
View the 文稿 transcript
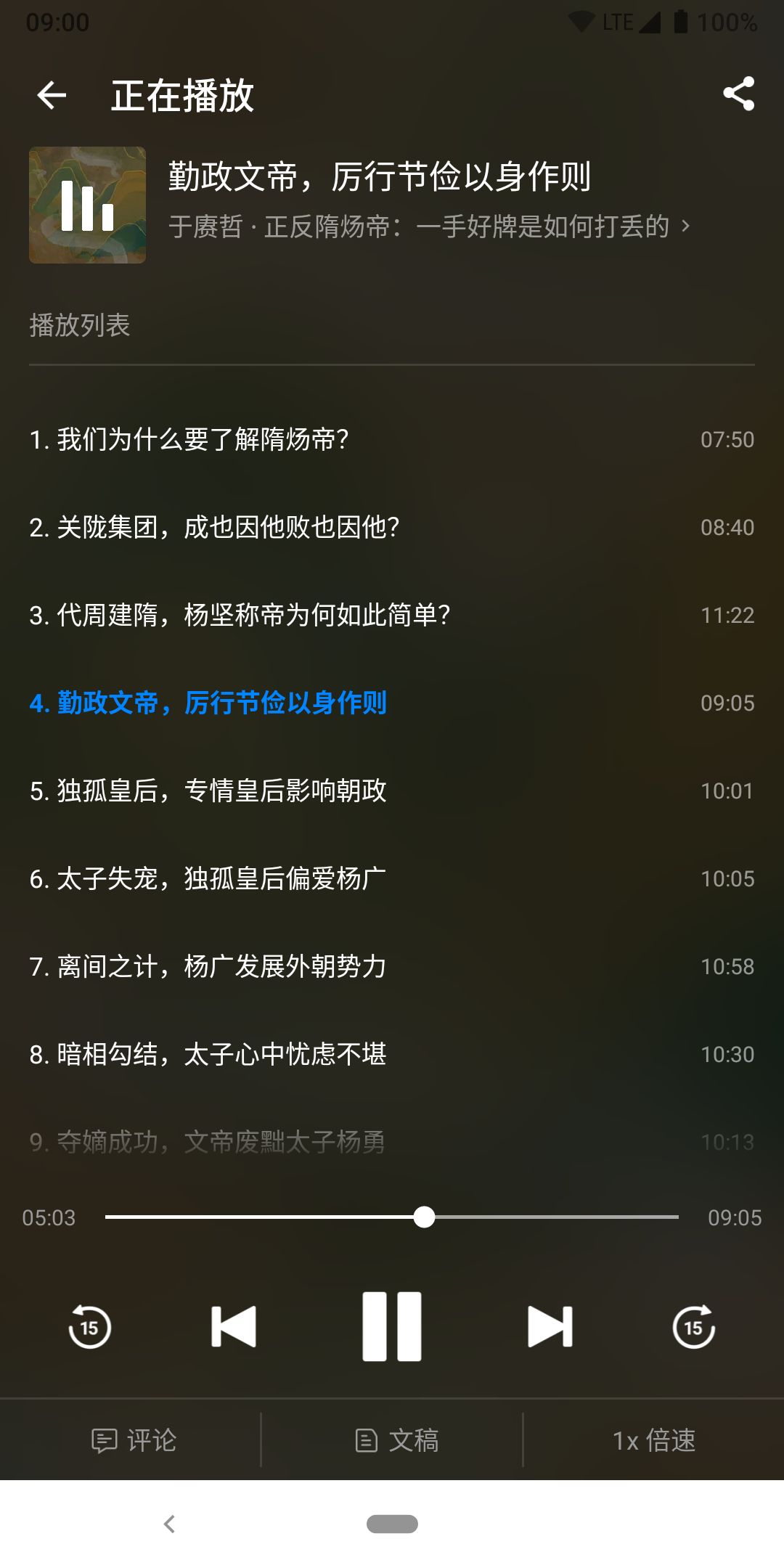(397, 1440)
